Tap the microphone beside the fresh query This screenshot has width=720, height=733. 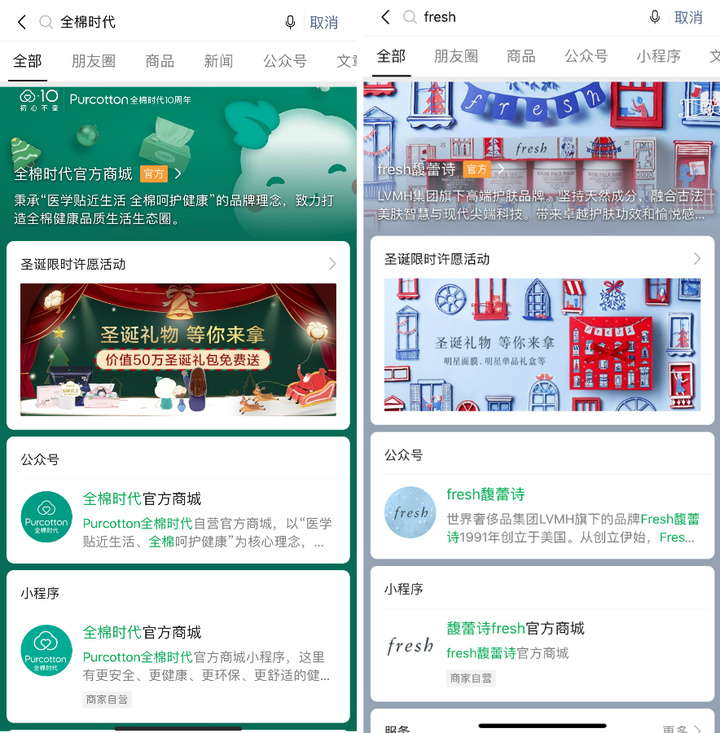tap(655, 17)
